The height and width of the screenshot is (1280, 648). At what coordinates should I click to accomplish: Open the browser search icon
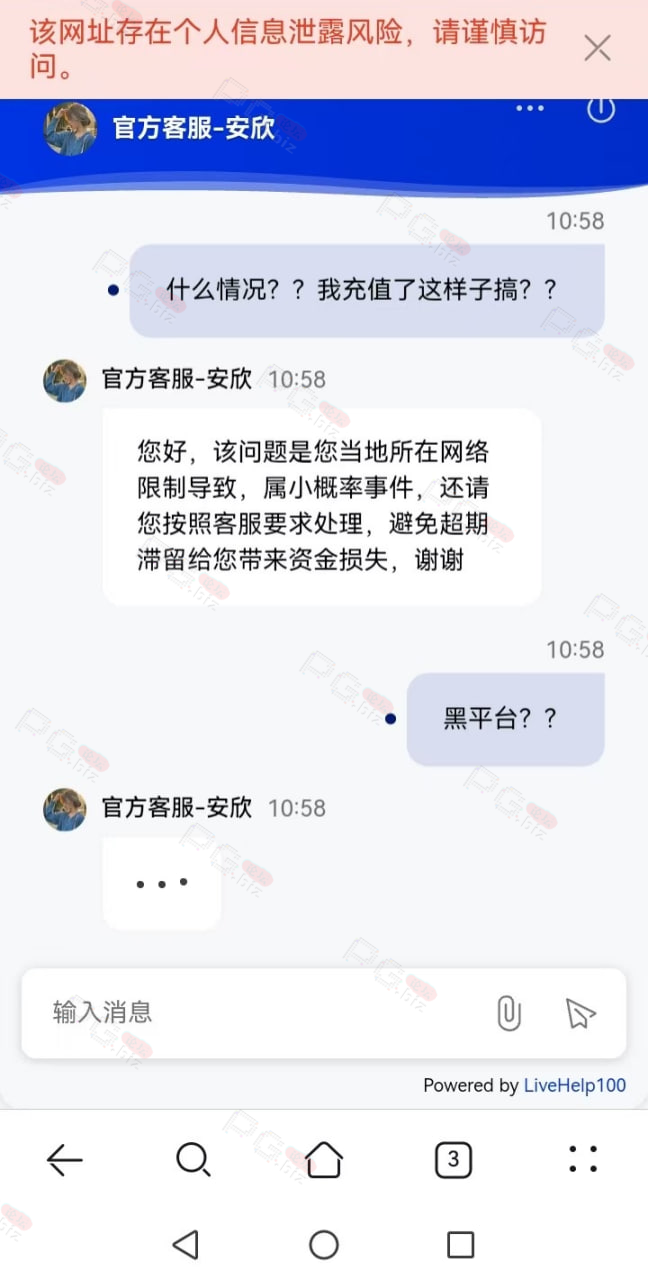(193, 1160)
